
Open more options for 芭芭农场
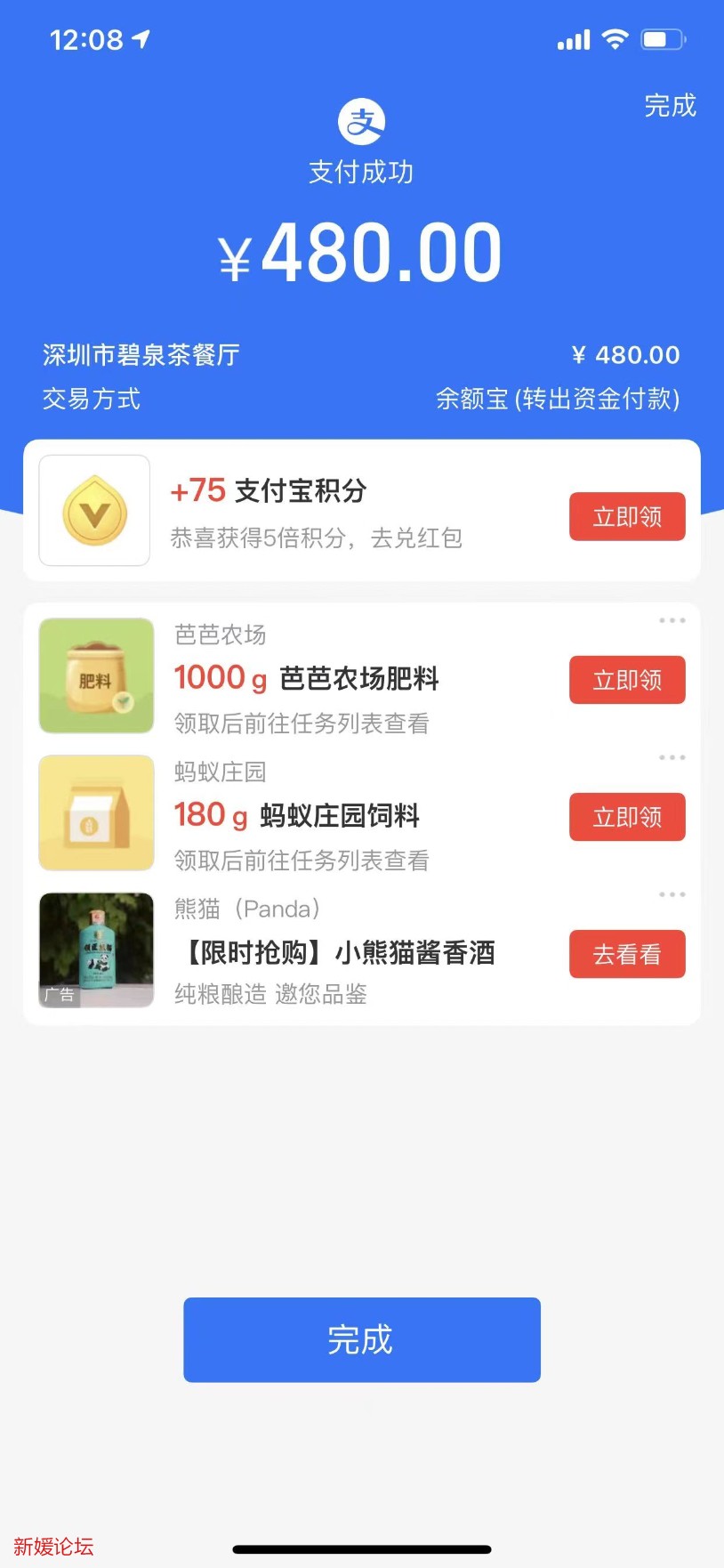coord(672,620)
